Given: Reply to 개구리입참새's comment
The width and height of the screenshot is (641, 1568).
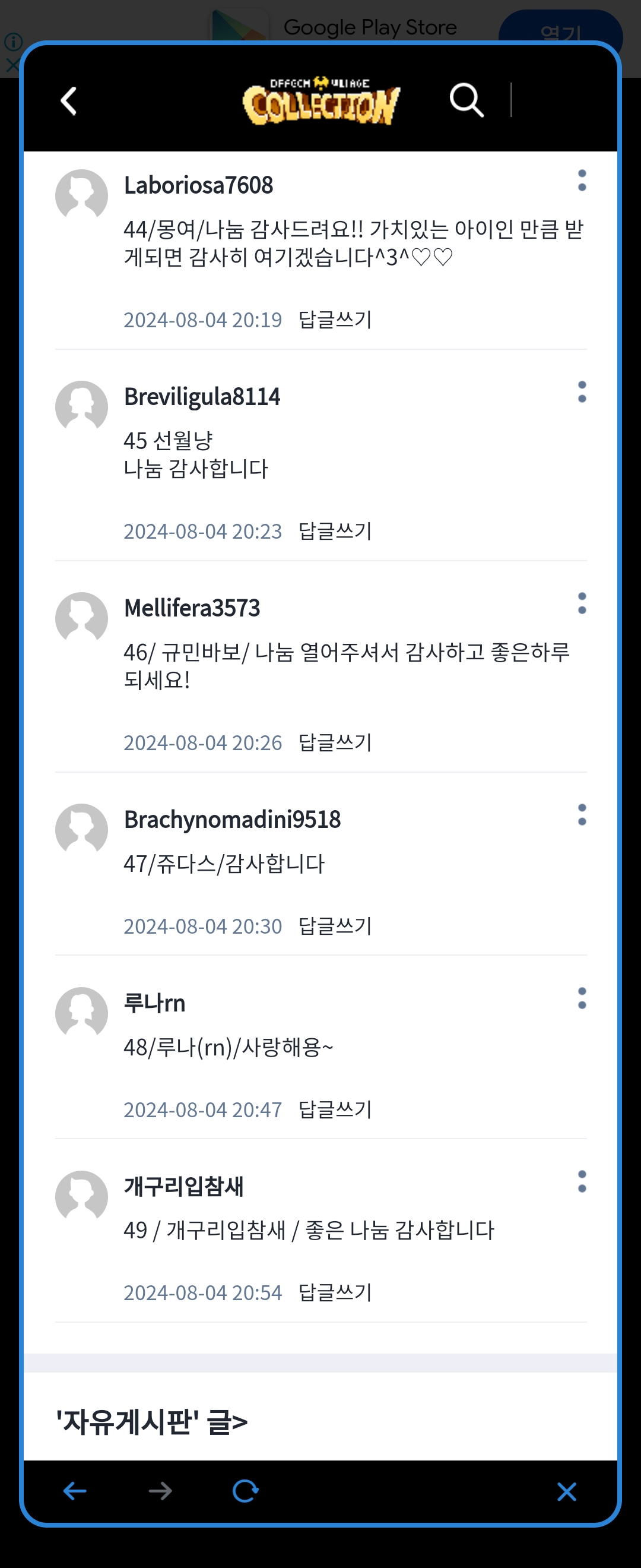Looking at the screenshot, I should [x=335, y=1292].
